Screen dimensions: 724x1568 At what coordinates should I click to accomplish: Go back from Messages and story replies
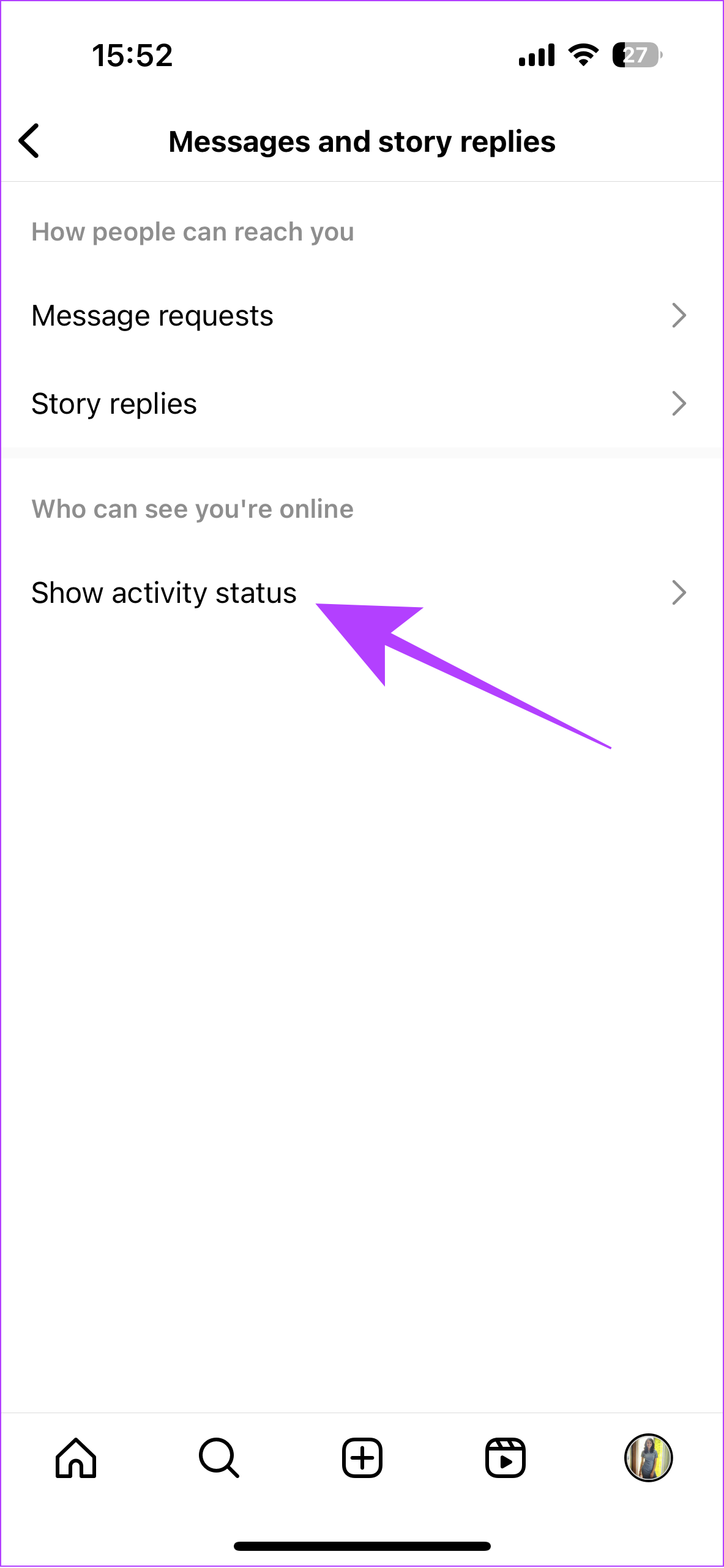pyautogui.click(x=29, y=141)
